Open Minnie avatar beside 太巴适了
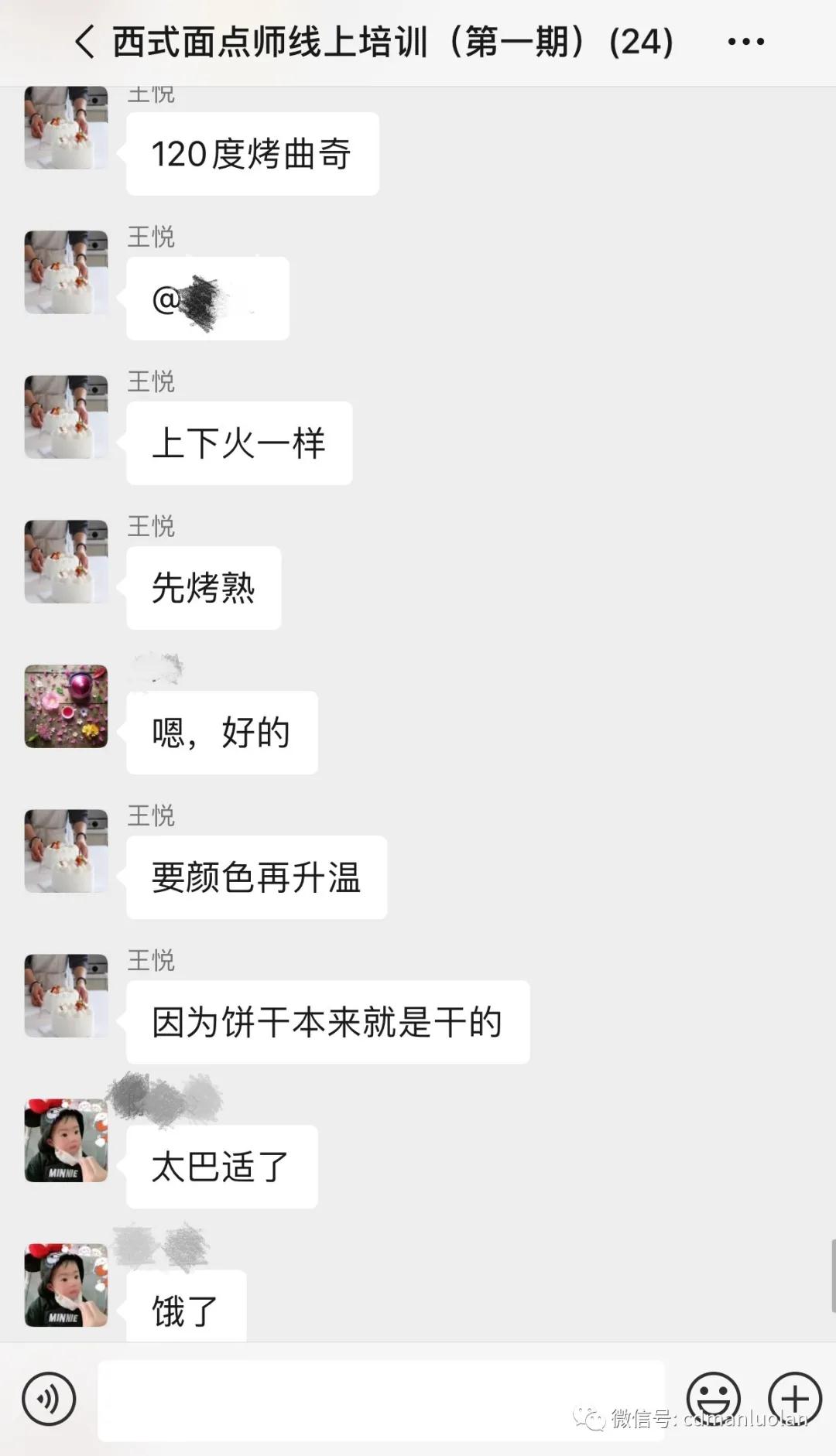This screenshot has height=1456, width=836. click(67, 1140)
